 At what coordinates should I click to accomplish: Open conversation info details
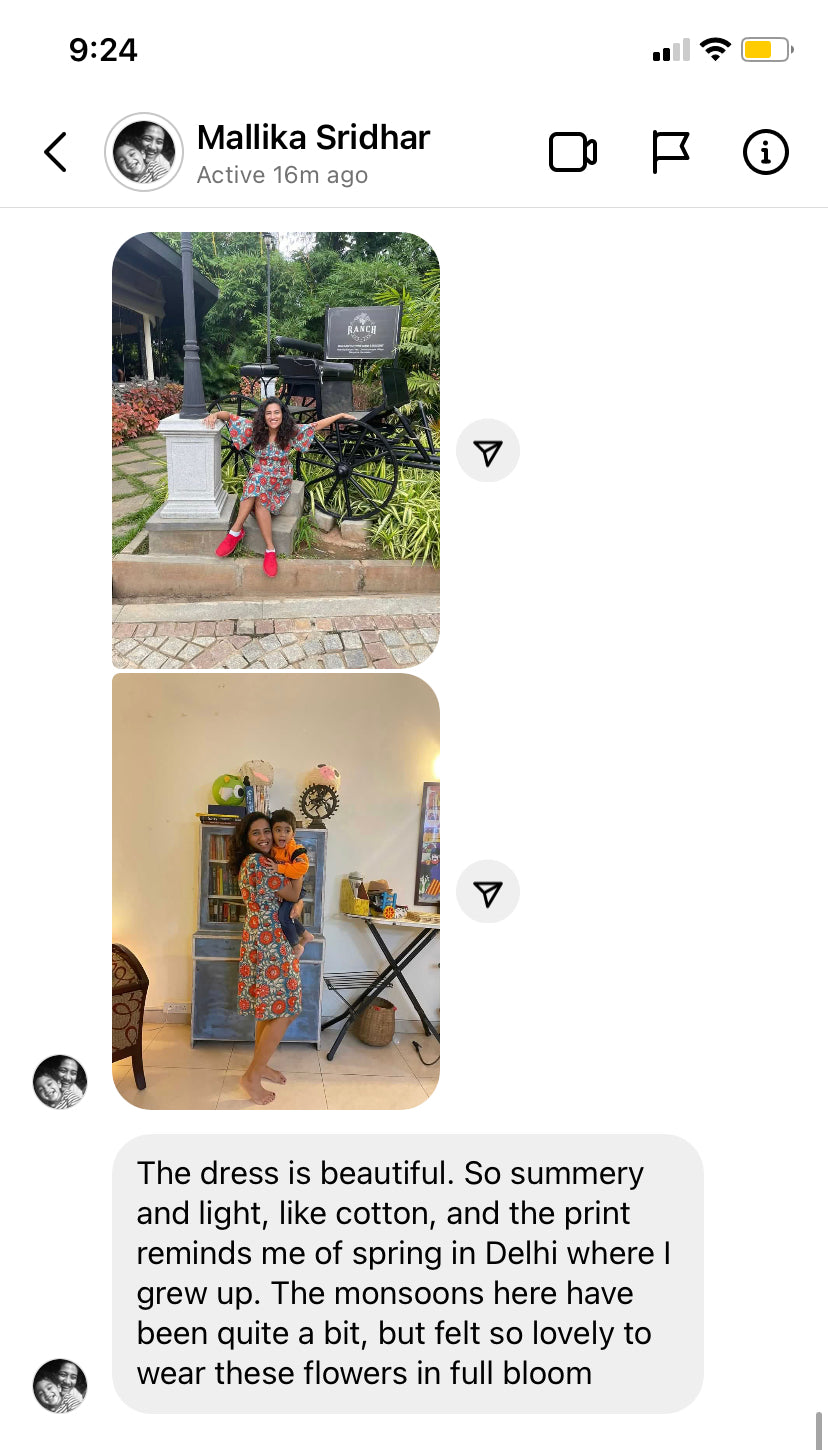pyautogui.click(x=766, y=153)
